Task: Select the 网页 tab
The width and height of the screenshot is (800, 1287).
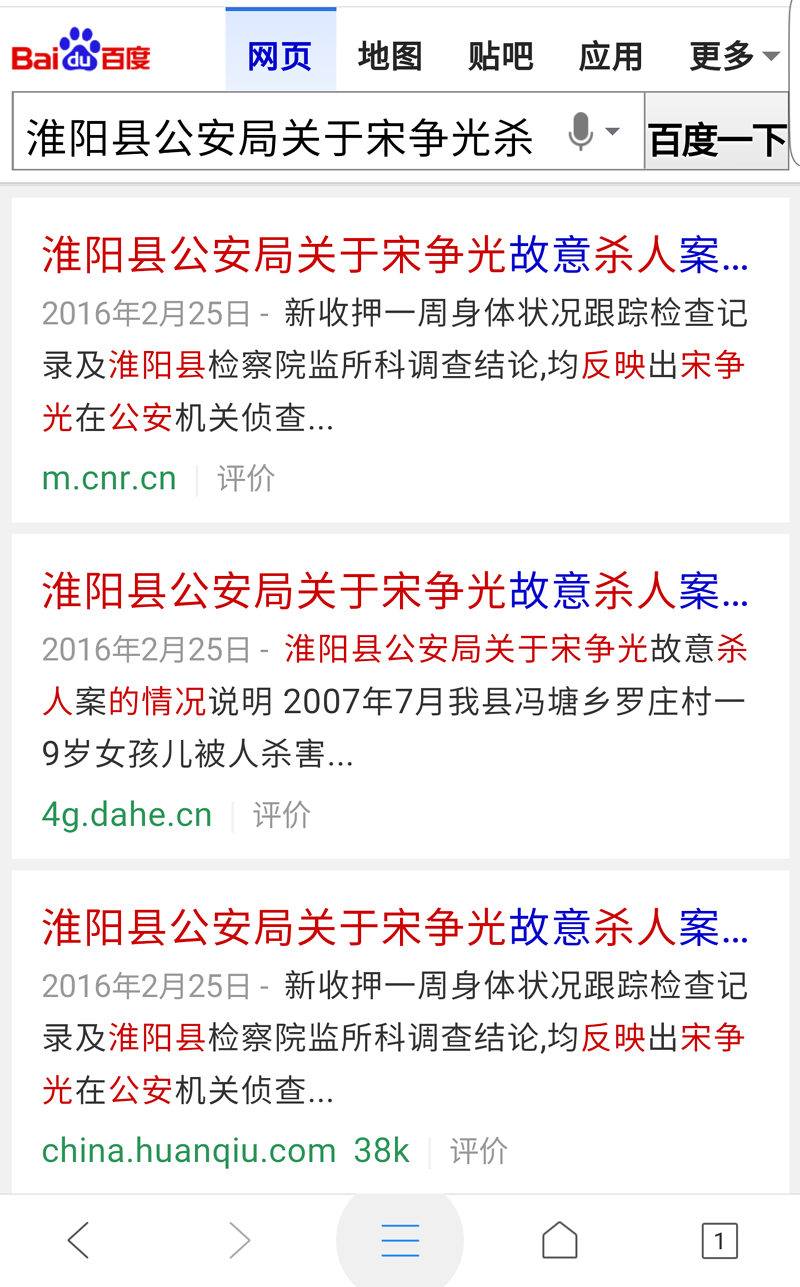Action: (x=280, y=56)
